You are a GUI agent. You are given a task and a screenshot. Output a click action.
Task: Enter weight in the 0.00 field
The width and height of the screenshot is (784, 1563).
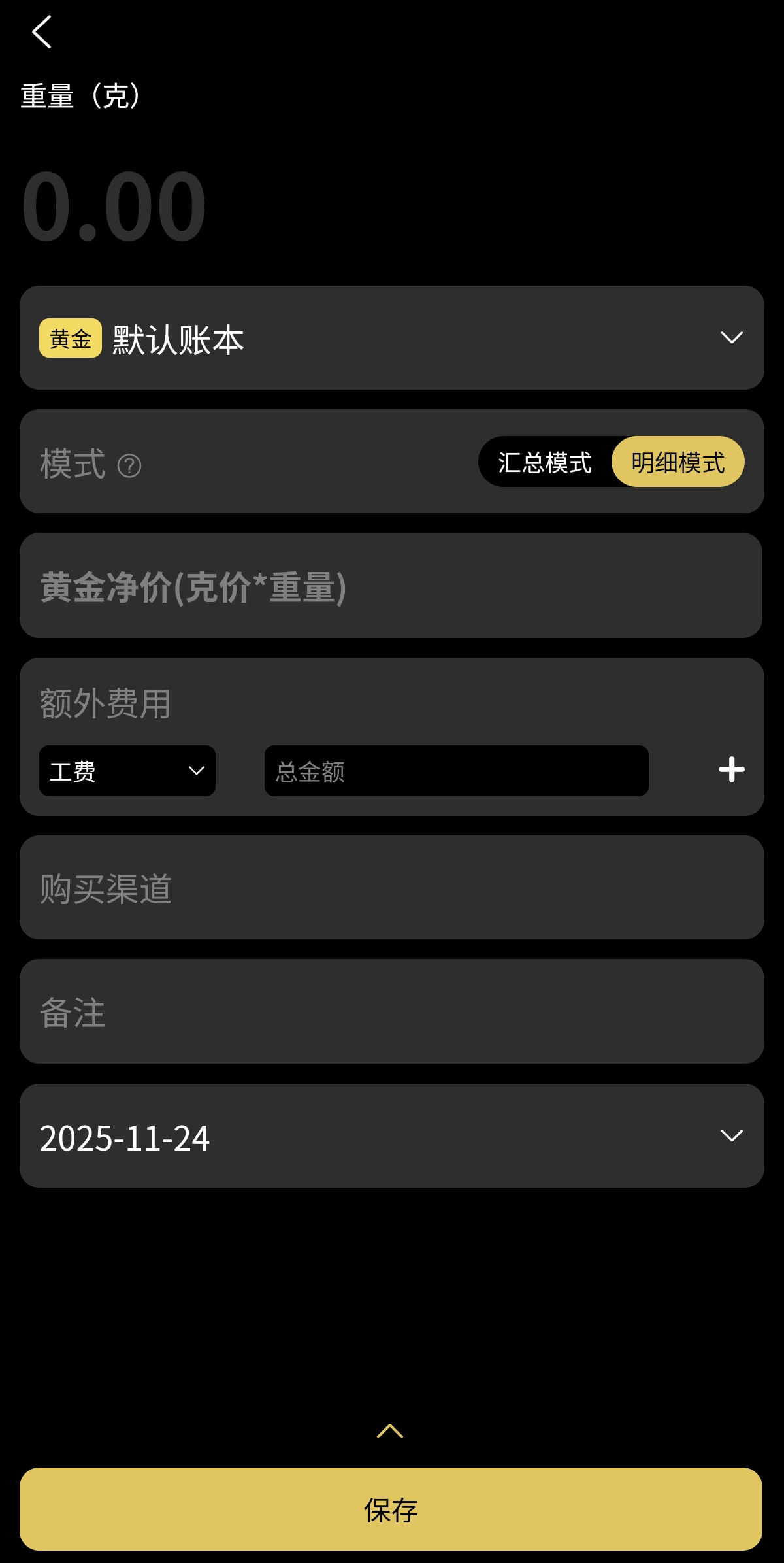coord(114,207)
